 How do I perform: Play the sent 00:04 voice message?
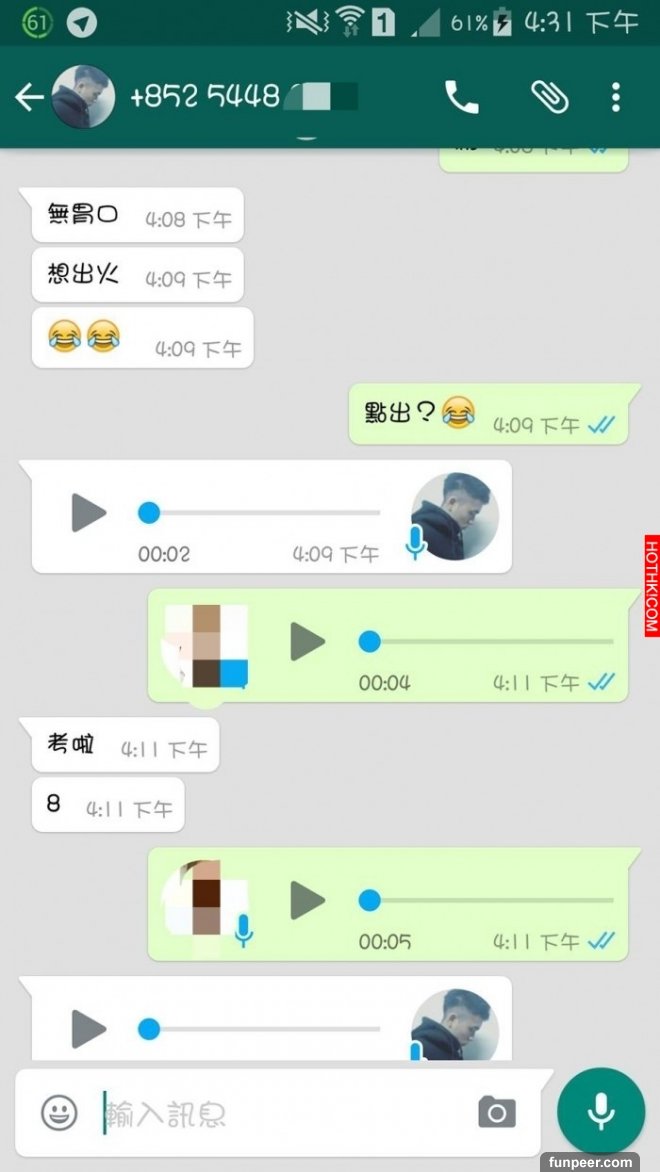coord(307,642)
